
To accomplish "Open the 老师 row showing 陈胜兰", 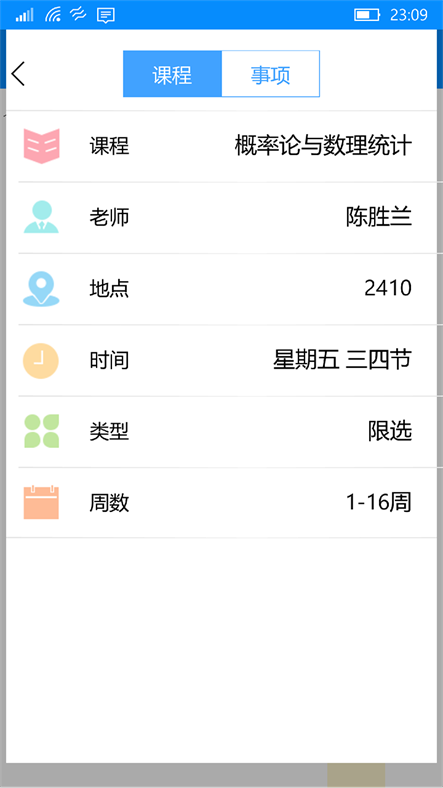I will click(222, 218).
